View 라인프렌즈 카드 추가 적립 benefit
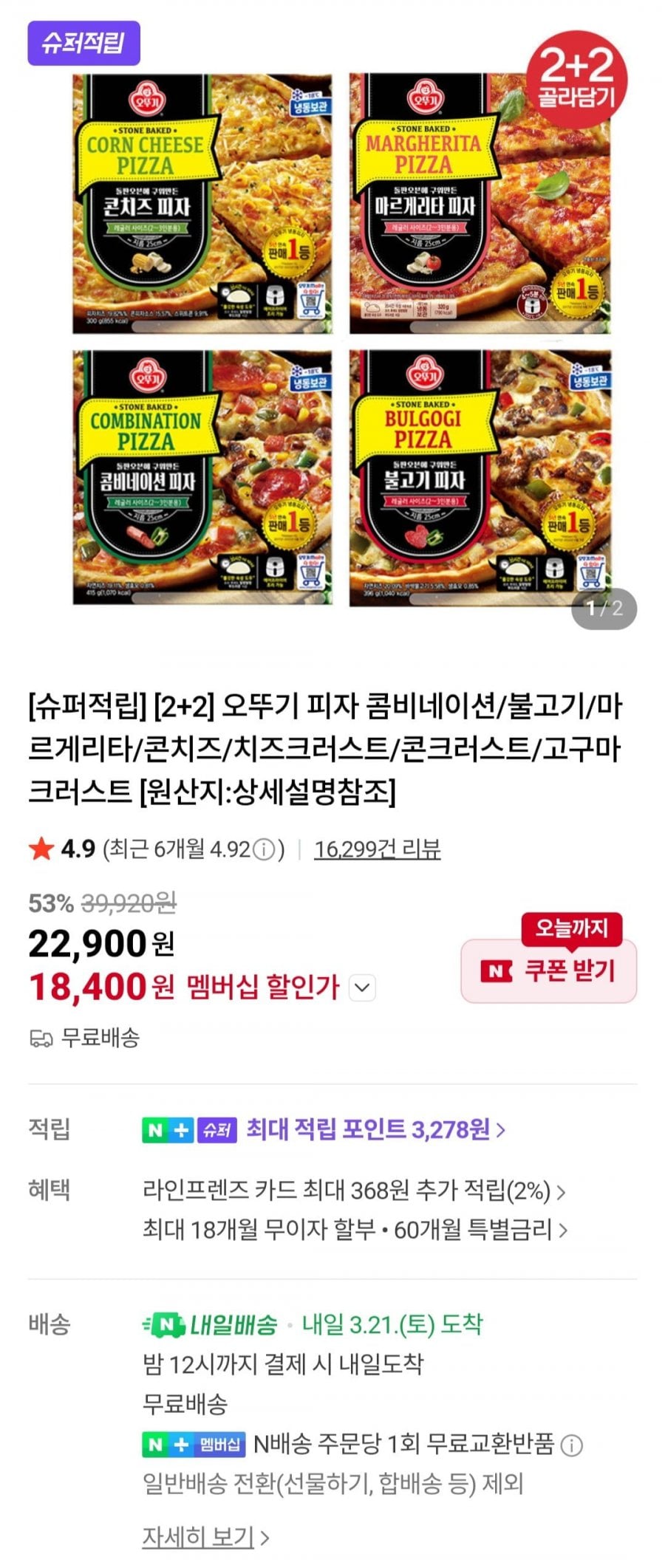 click(x=353, y=1191)
